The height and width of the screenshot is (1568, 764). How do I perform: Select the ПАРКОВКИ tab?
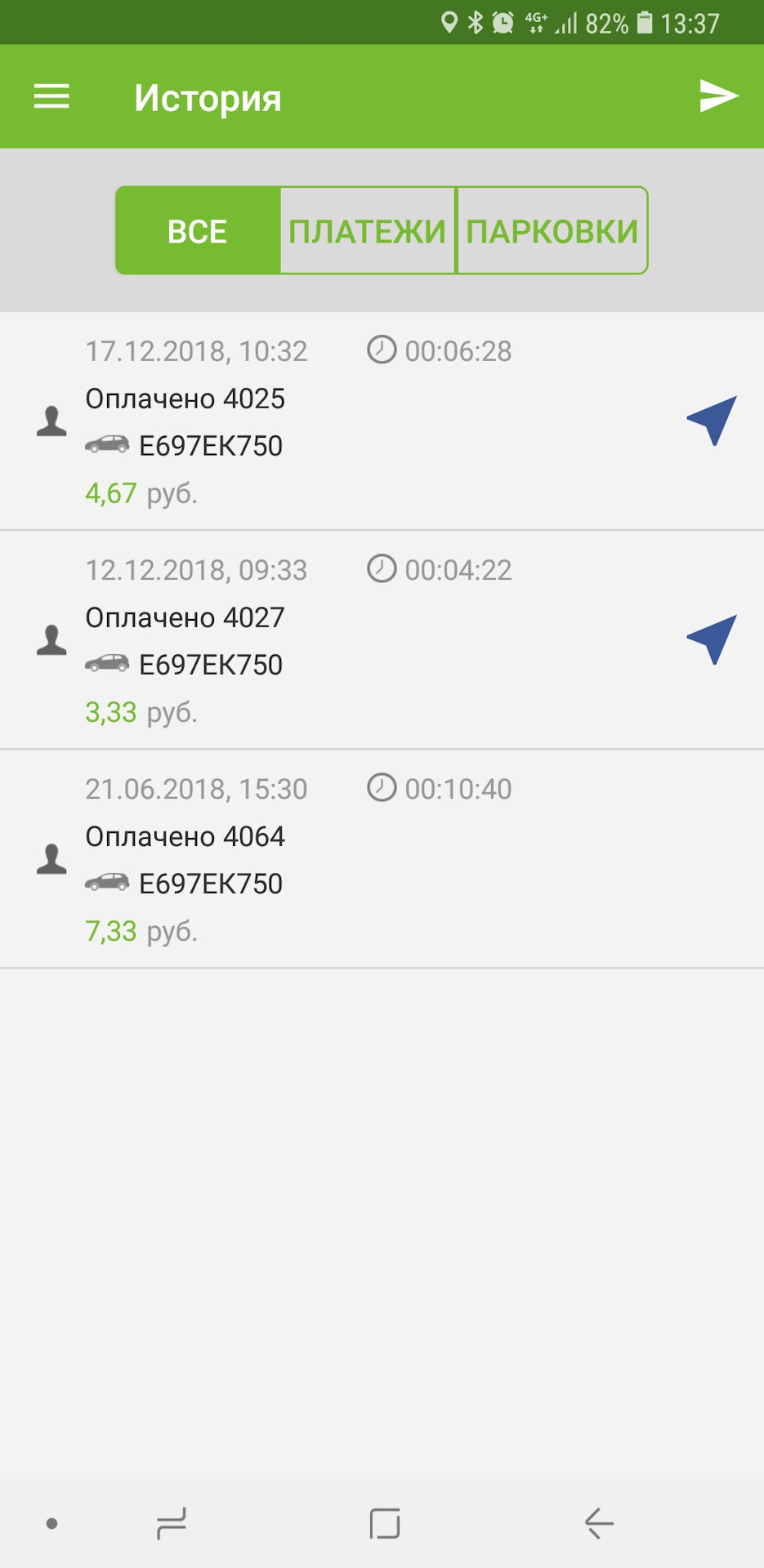point(552,231)
